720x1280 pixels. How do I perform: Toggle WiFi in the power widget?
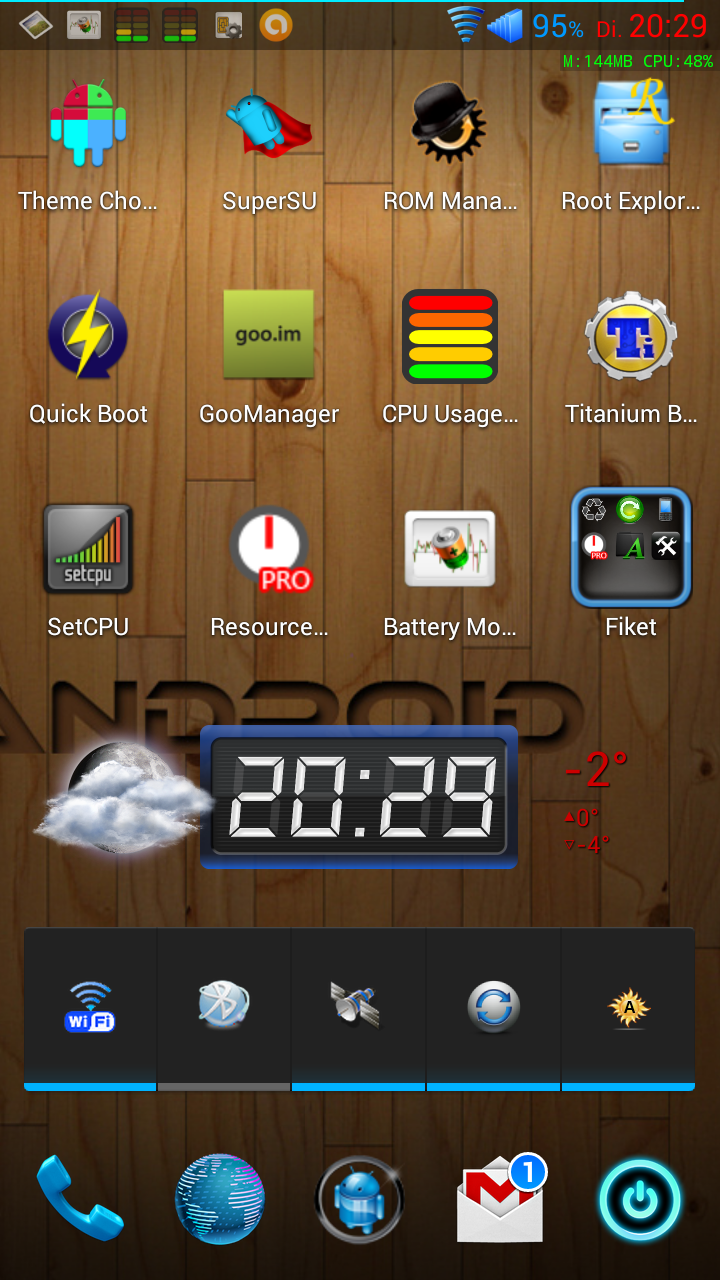point(90,1008)
